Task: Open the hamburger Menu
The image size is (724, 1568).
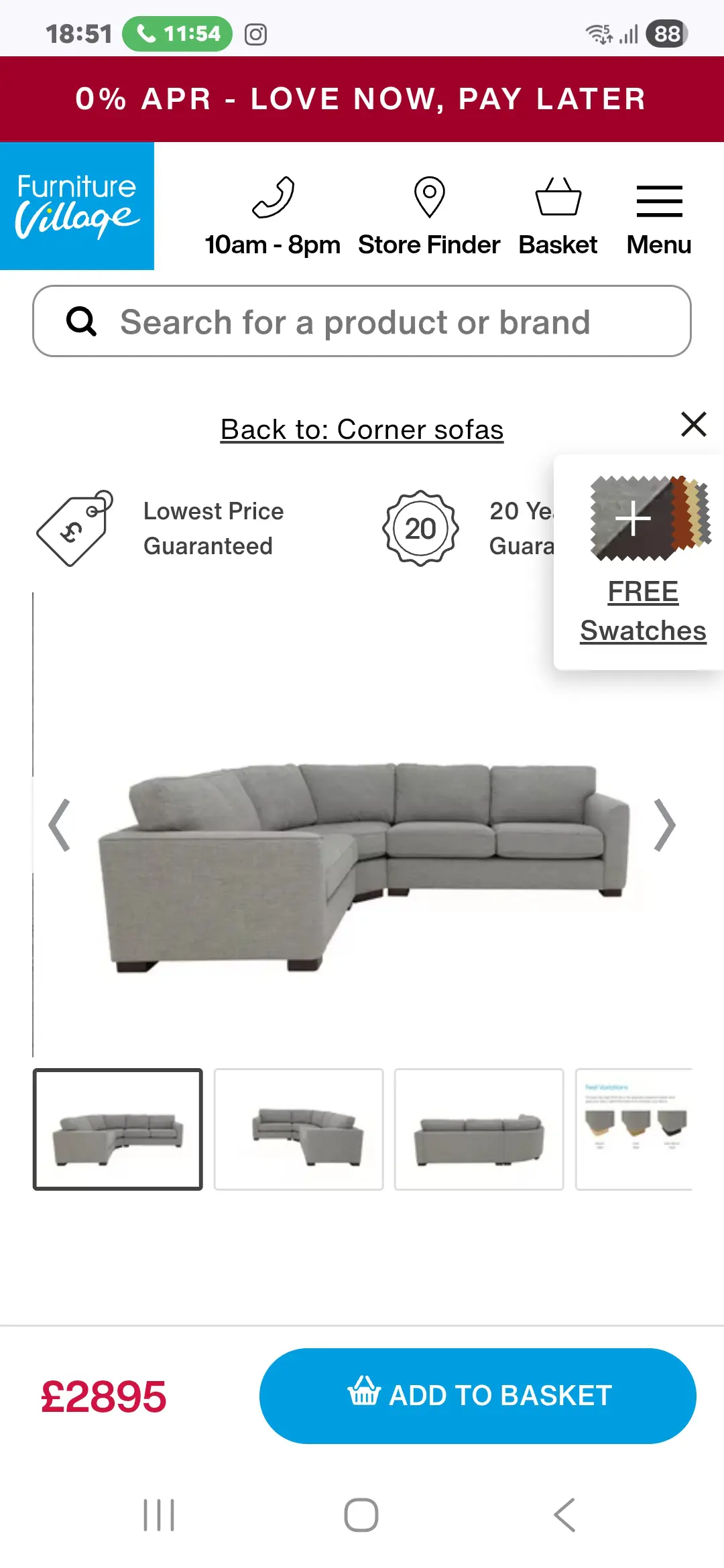Action: (x=659, y=216)
